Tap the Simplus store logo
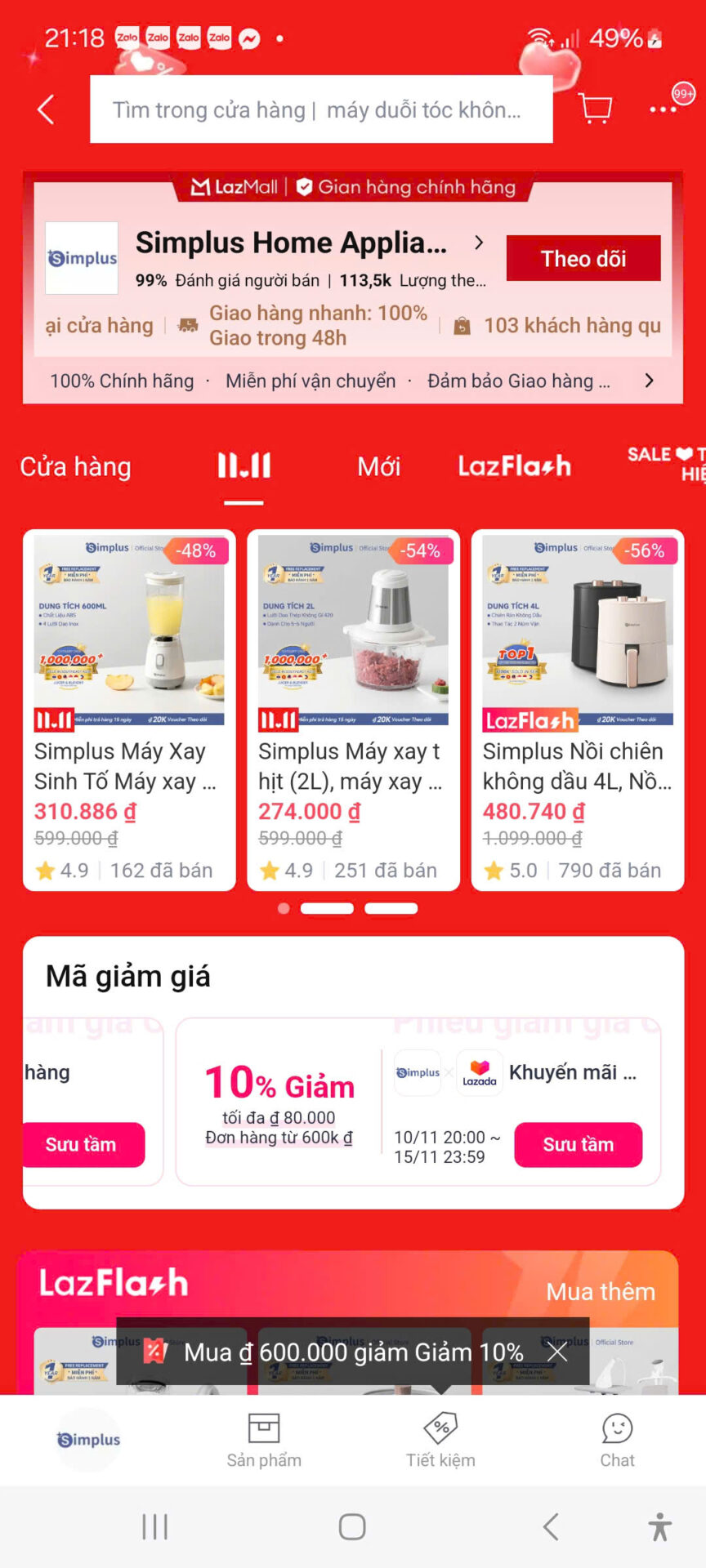706x1568 pixels. (82, 257)
